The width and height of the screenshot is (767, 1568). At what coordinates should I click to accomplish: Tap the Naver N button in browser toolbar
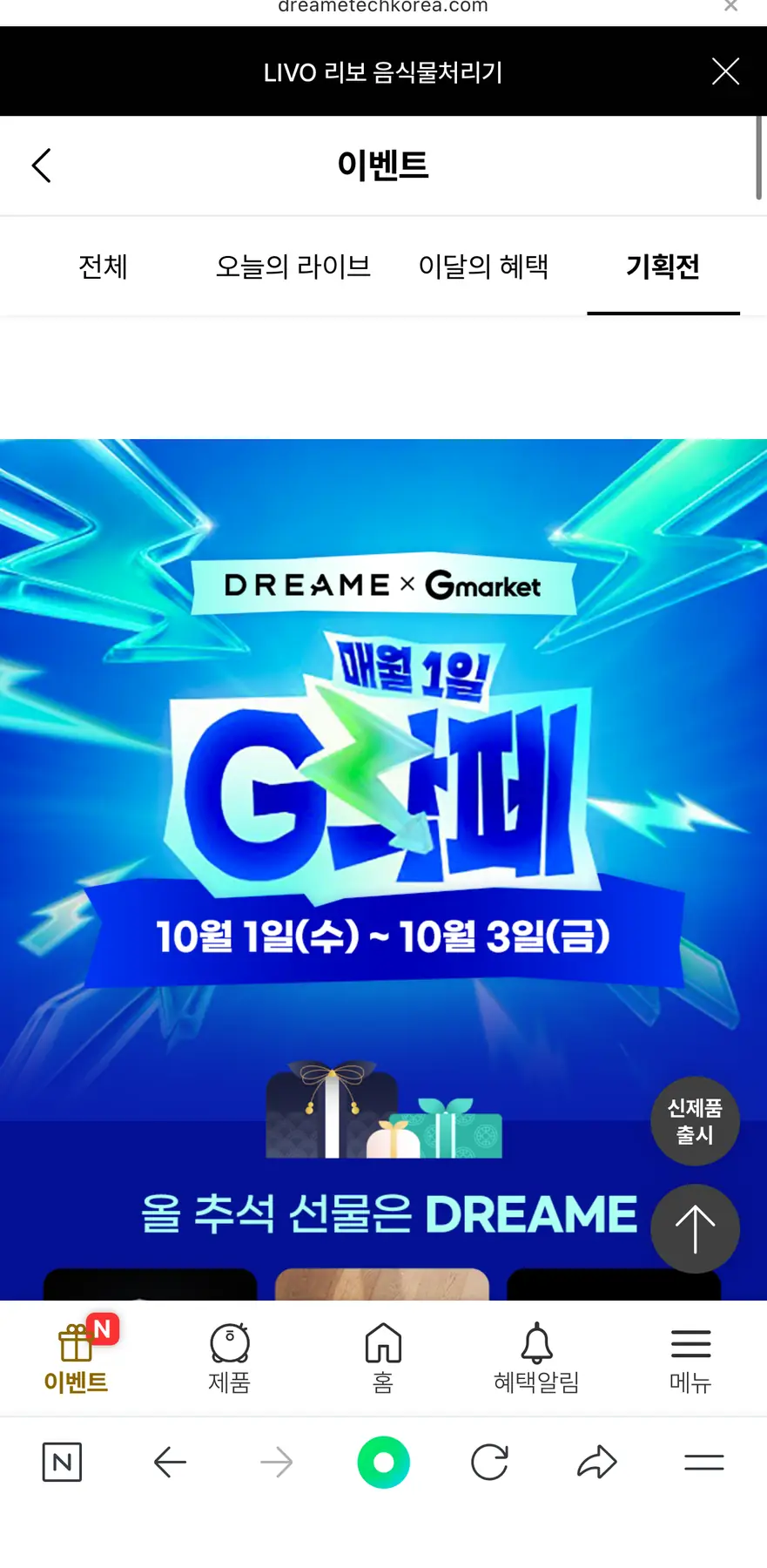tap(62, 1462)
